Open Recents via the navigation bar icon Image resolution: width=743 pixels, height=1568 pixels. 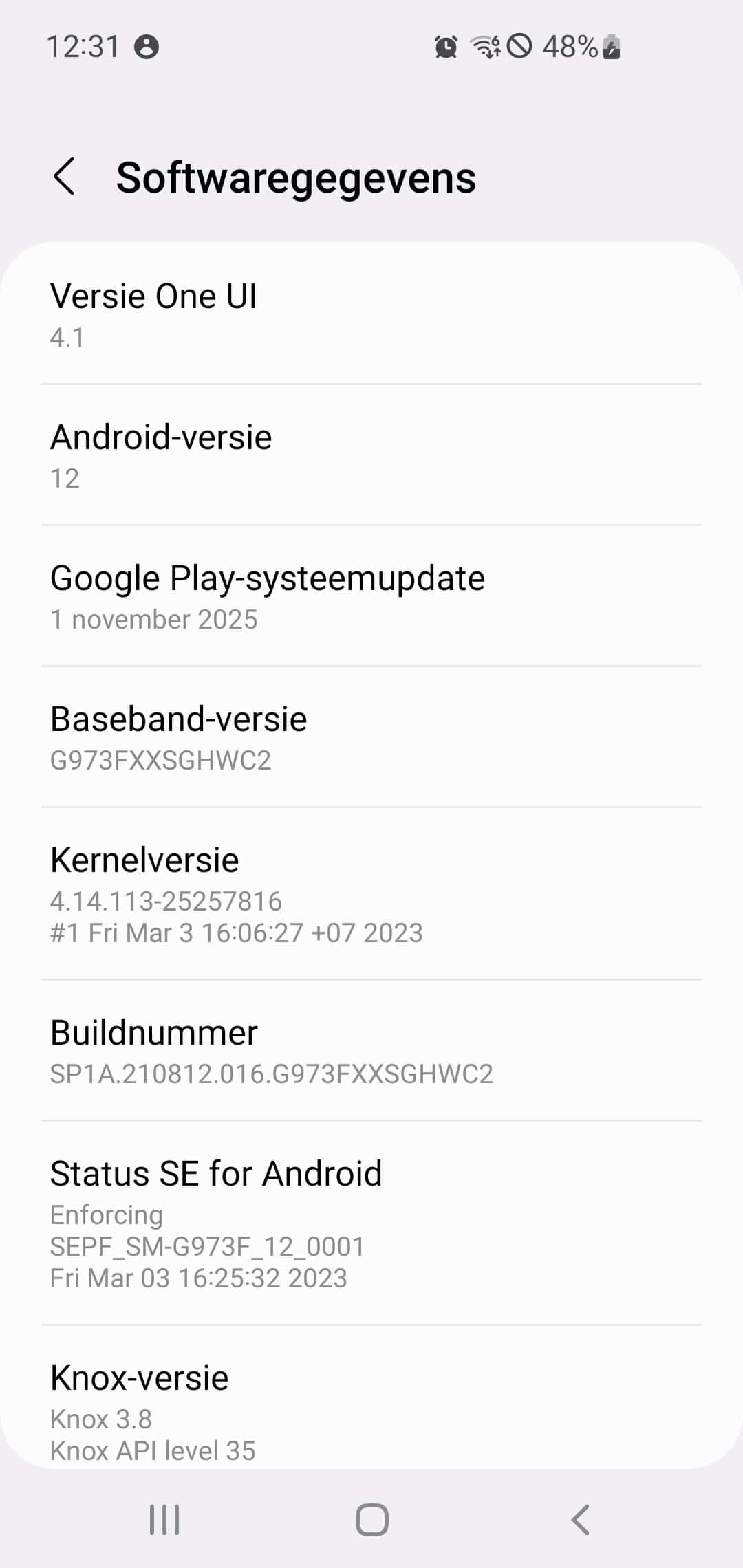164,1520
